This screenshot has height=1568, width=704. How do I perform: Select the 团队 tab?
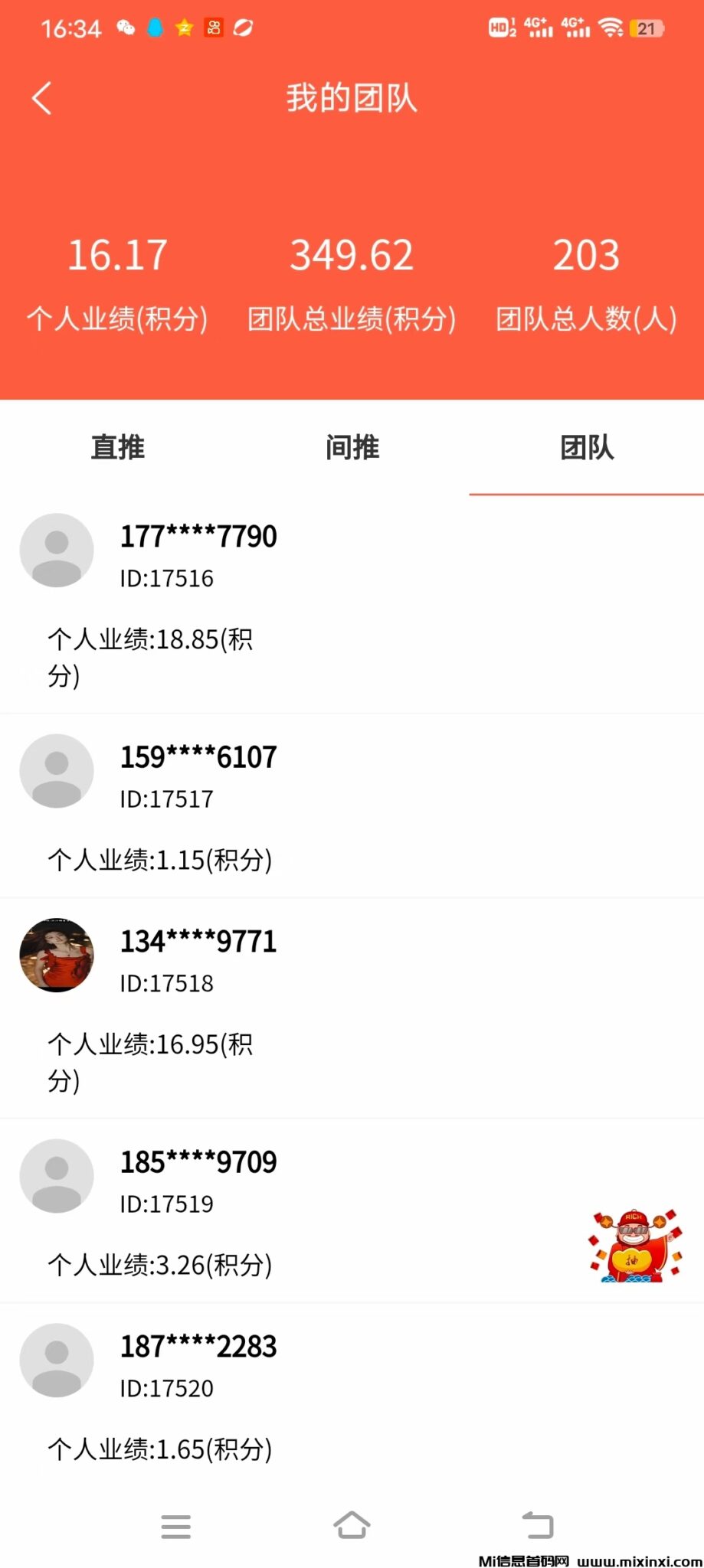[586, 448]
